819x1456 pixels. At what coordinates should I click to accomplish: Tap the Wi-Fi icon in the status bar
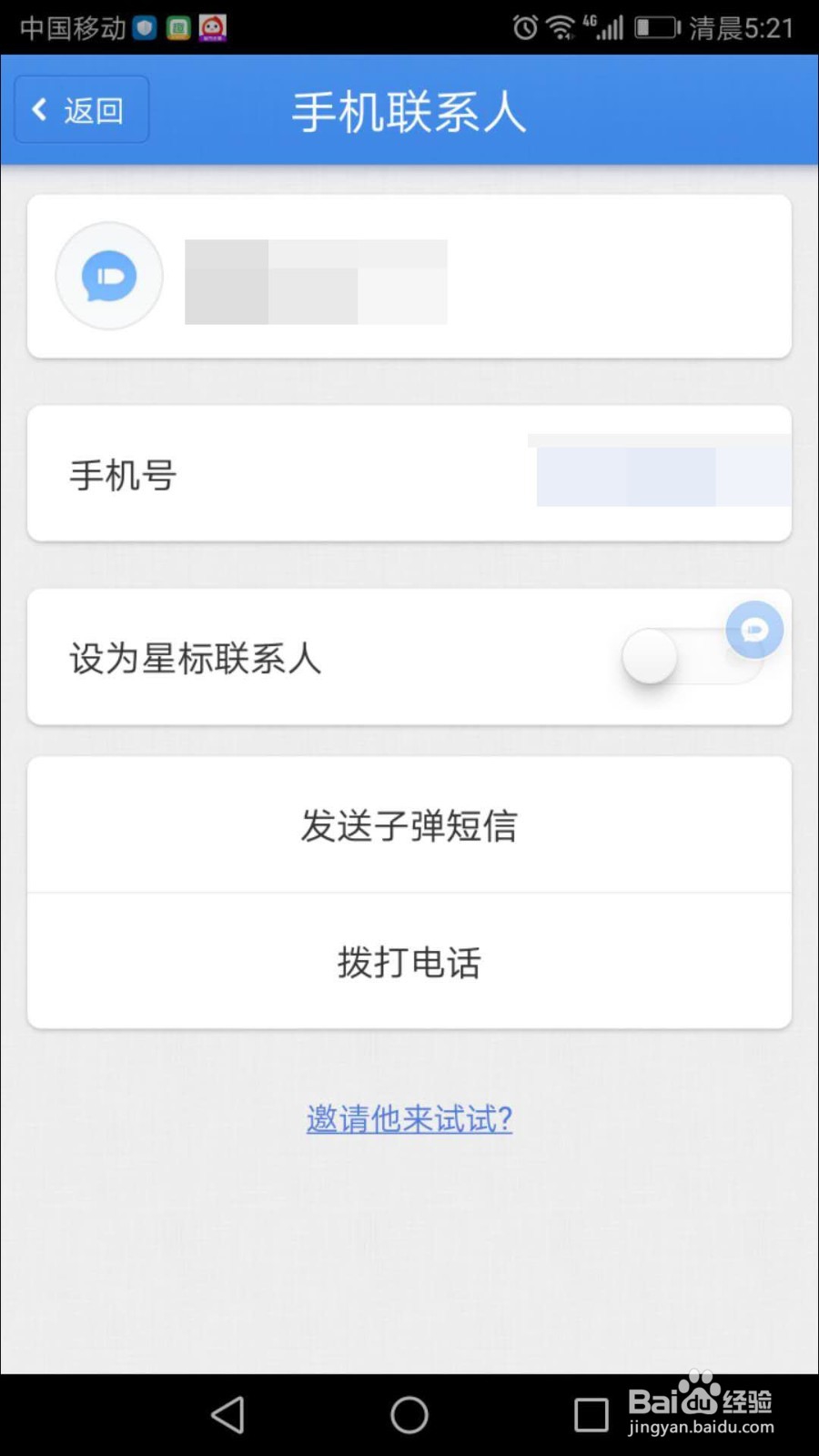[x=562, y=26]
